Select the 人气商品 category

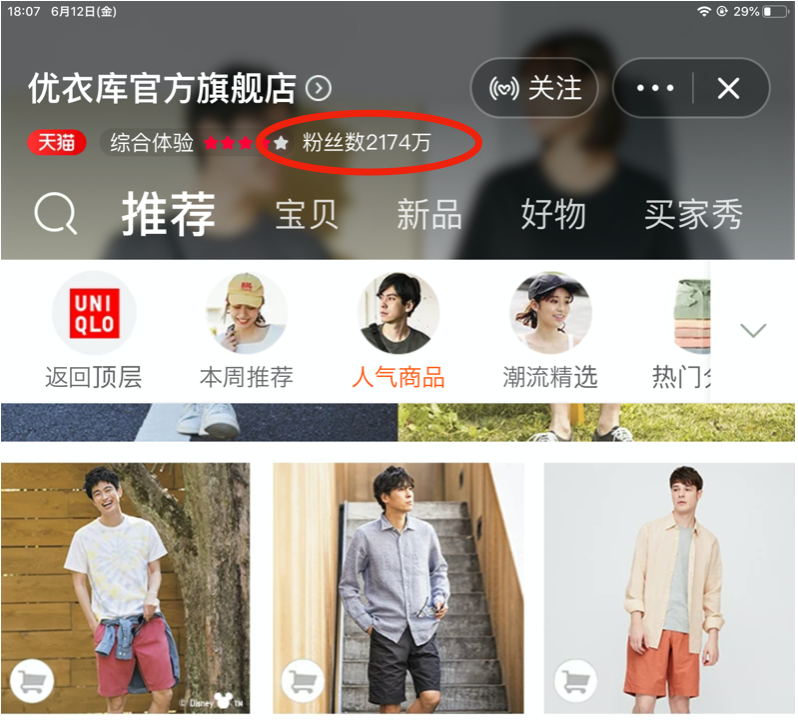(x=398, y=330)
